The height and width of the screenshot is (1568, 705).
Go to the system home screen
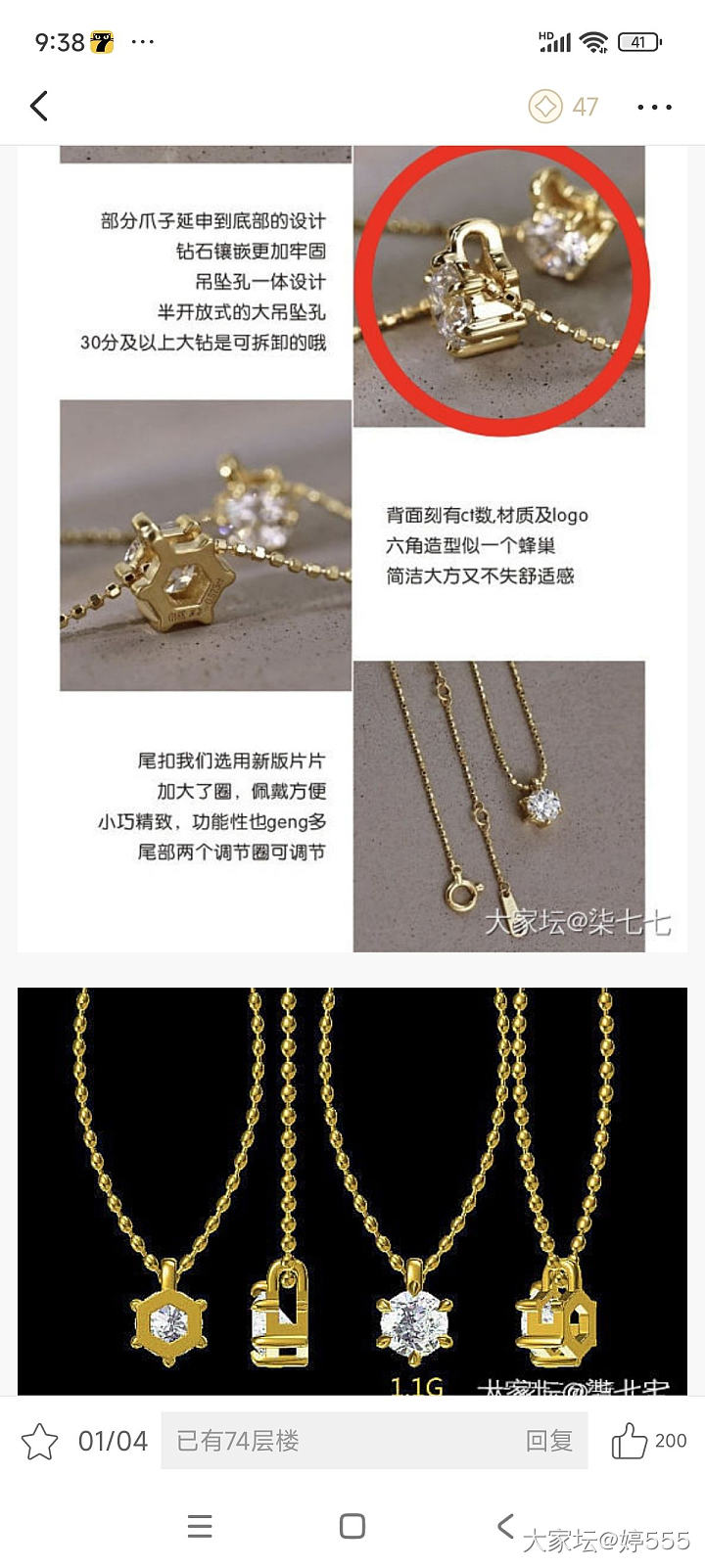352,1526
